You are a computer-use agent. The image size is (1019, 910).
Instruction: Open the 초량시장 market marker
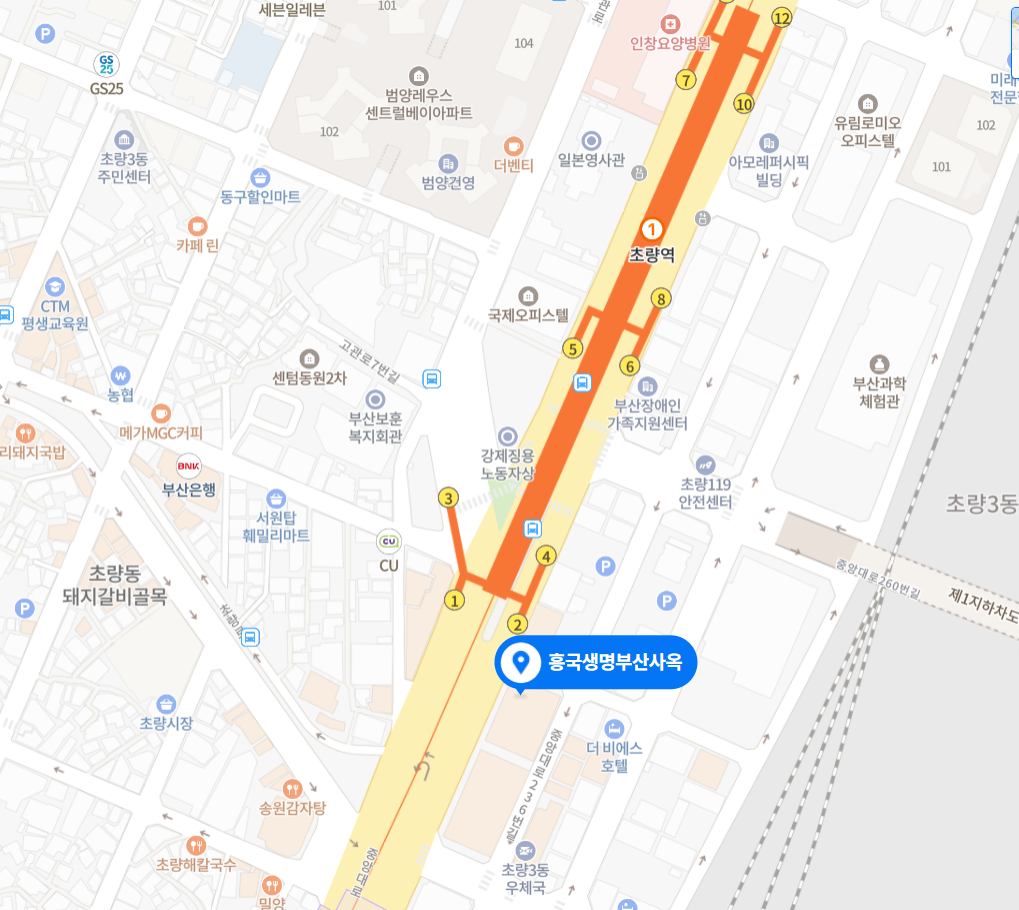[x=166, y=703]
